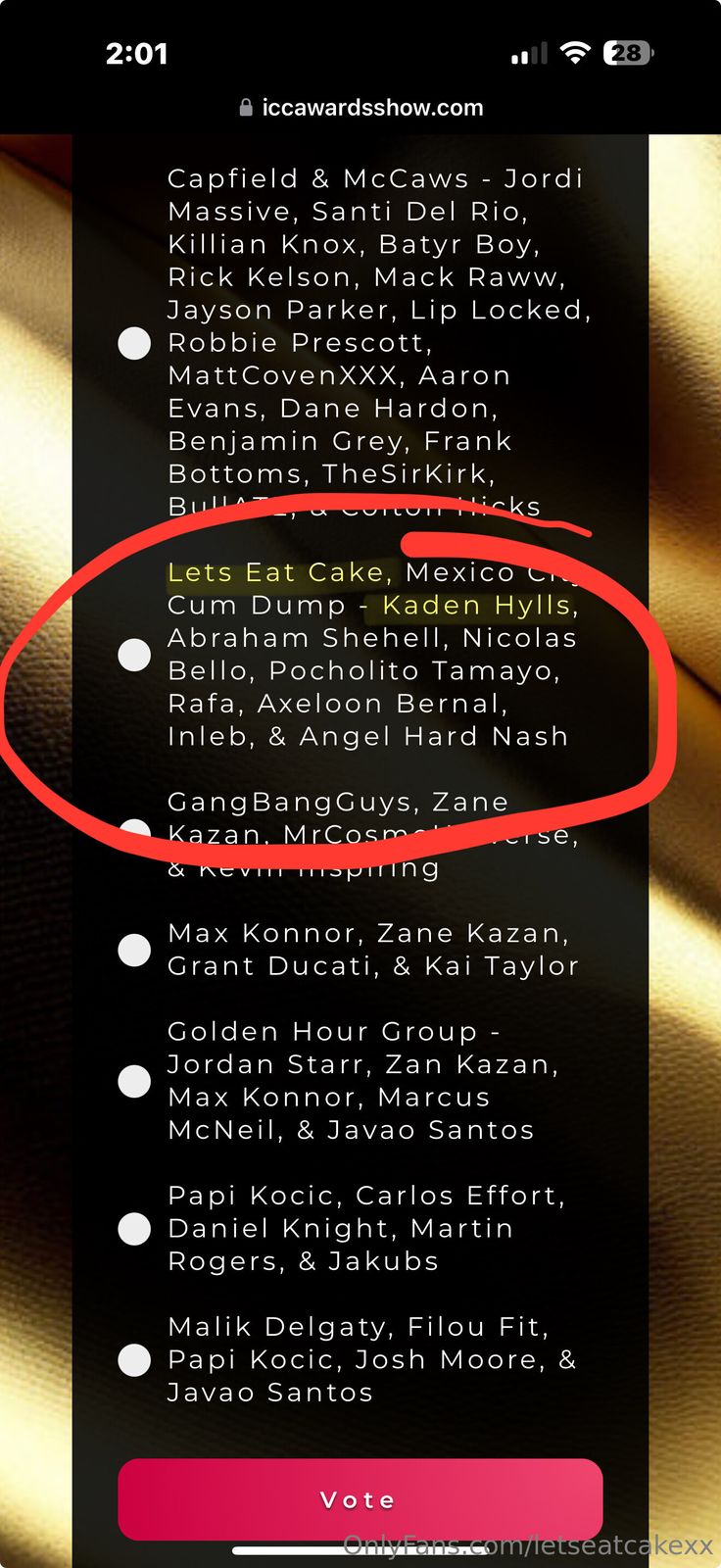
Task: Choose the Malik Delgaty, Filou Fit option
Action: [134, 1360]
